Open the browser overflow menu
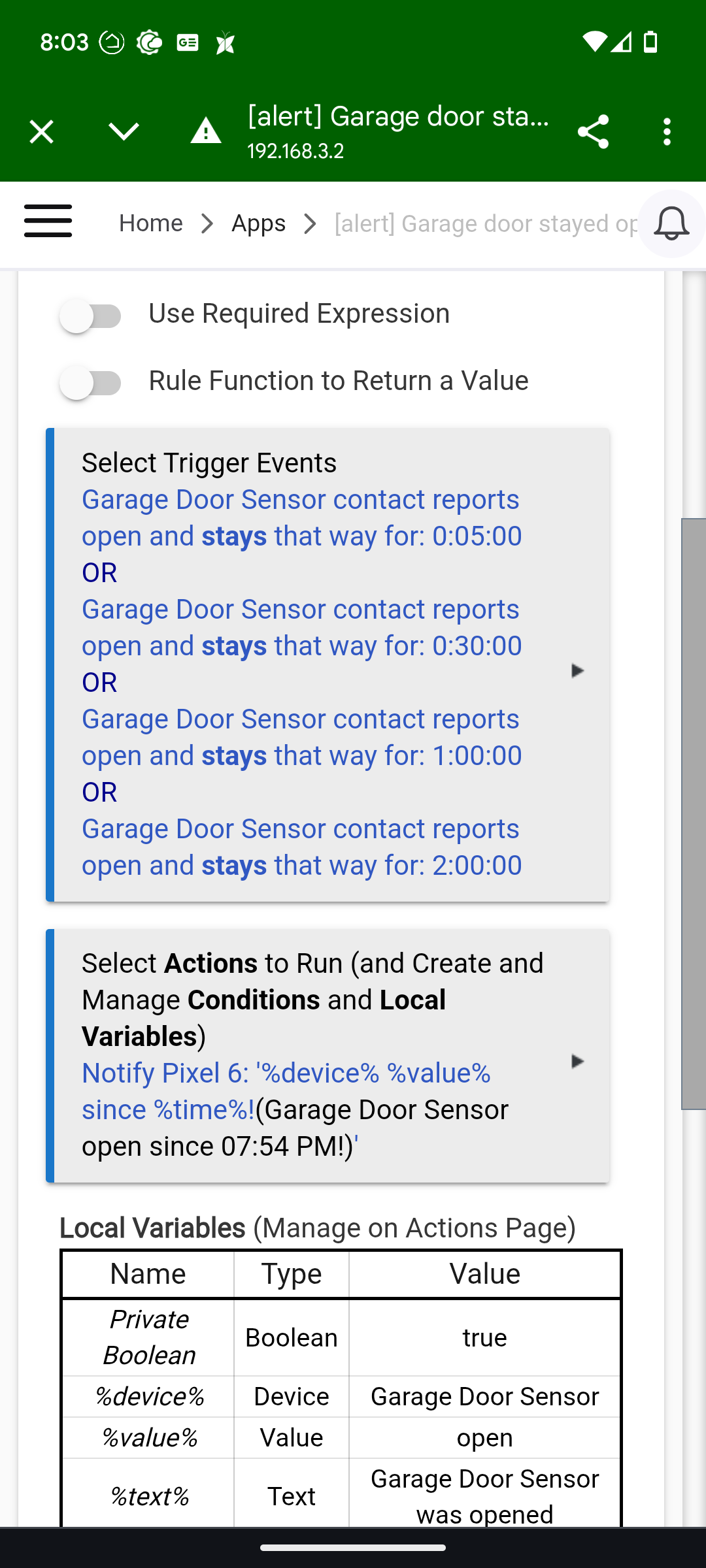This screenshot has width=706, height=1568. click(667, 132)
